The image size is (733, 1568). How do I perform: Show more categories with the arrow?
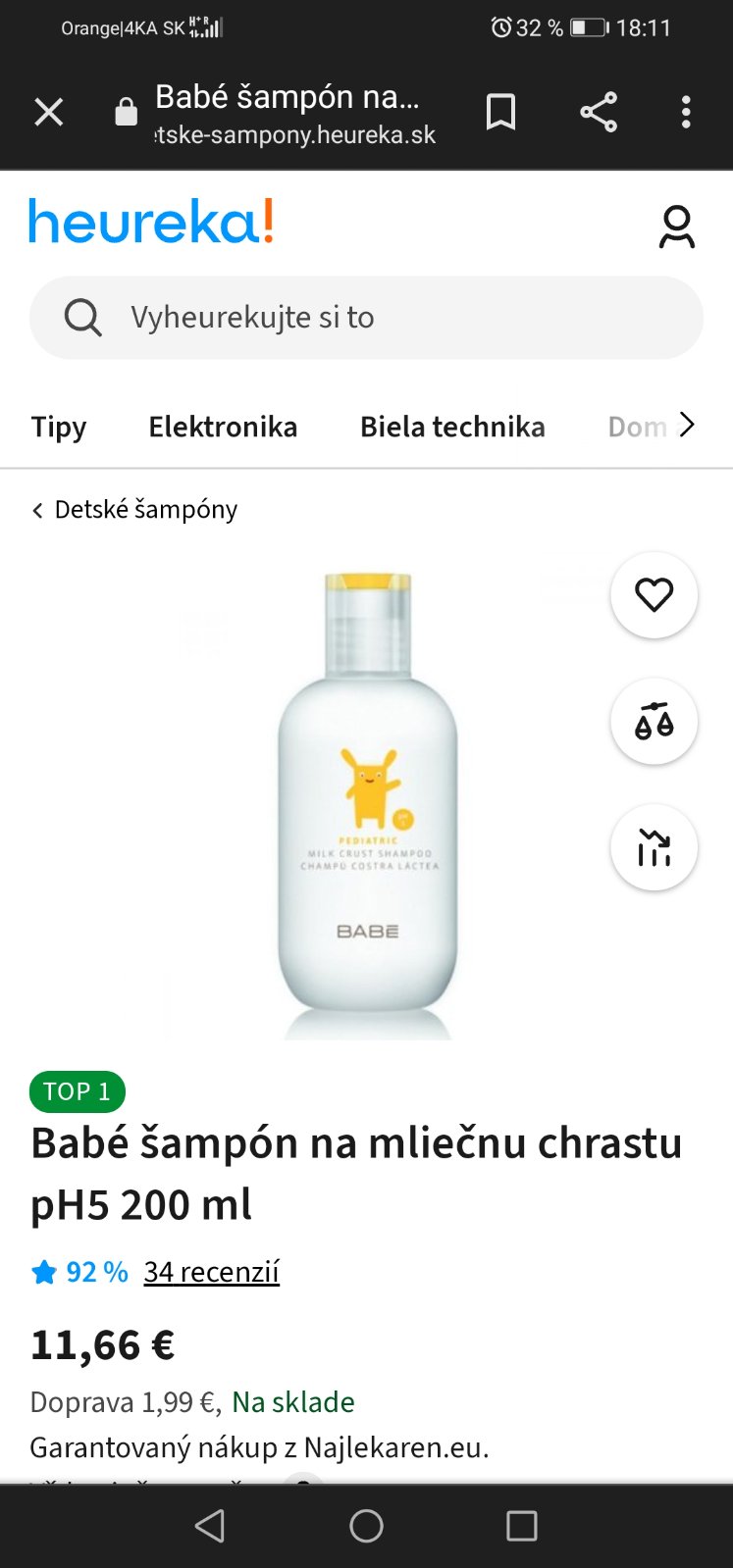687,425
